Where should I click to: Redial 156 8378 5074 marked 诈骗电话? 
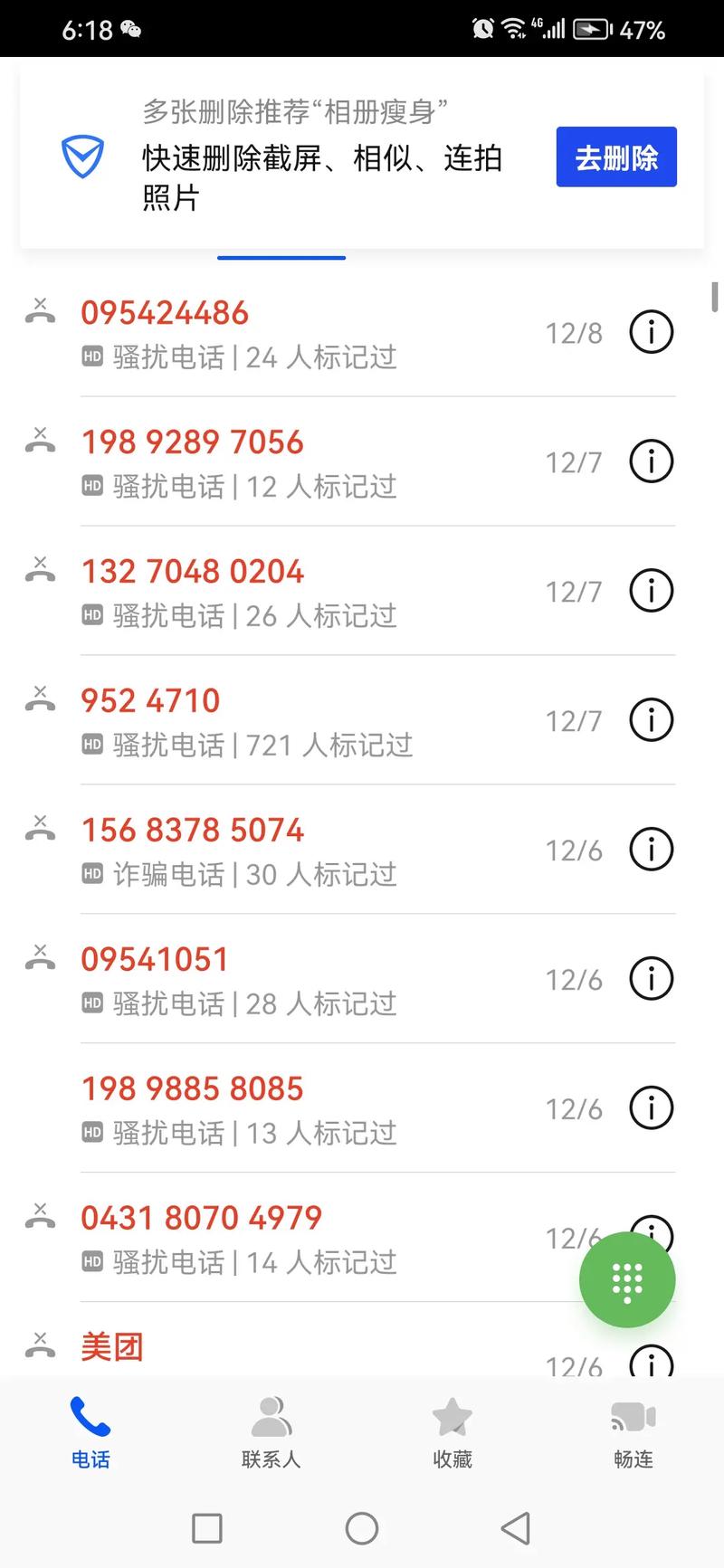(x=271, y=850)
